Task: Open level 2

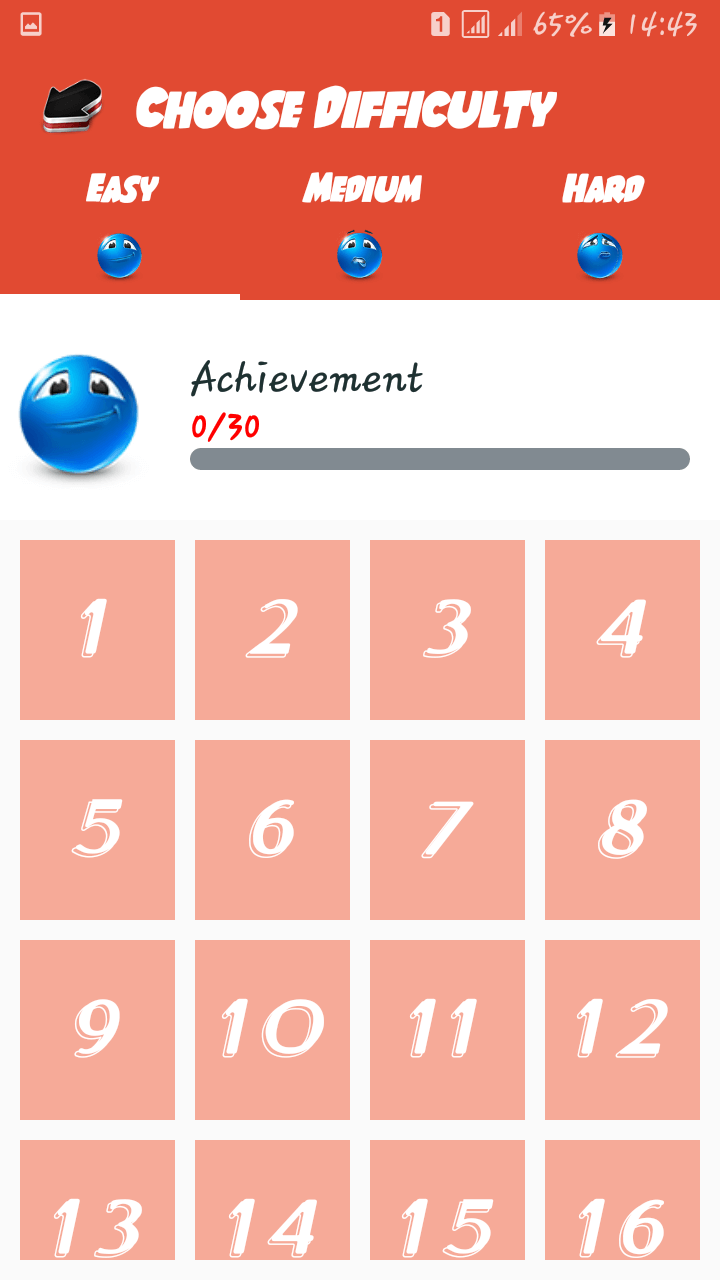Action: (x=272, y=630)
